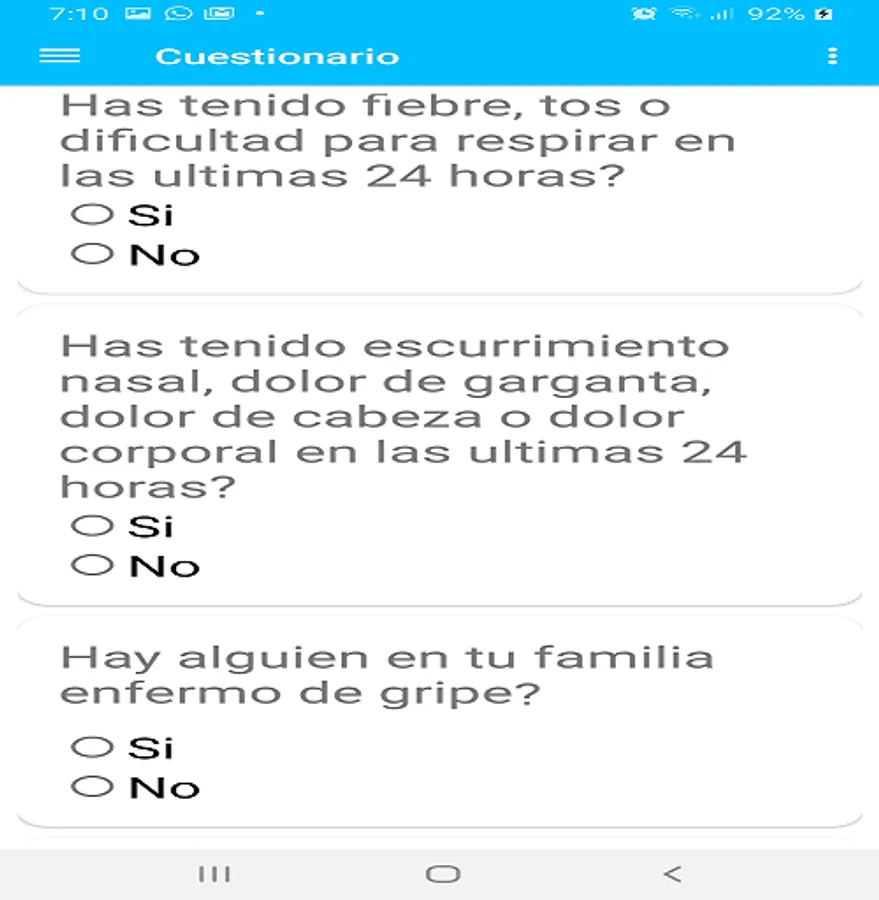Open the overflow menu in app bar
This screenshot has width=879, height=900.
click(832, 56)
